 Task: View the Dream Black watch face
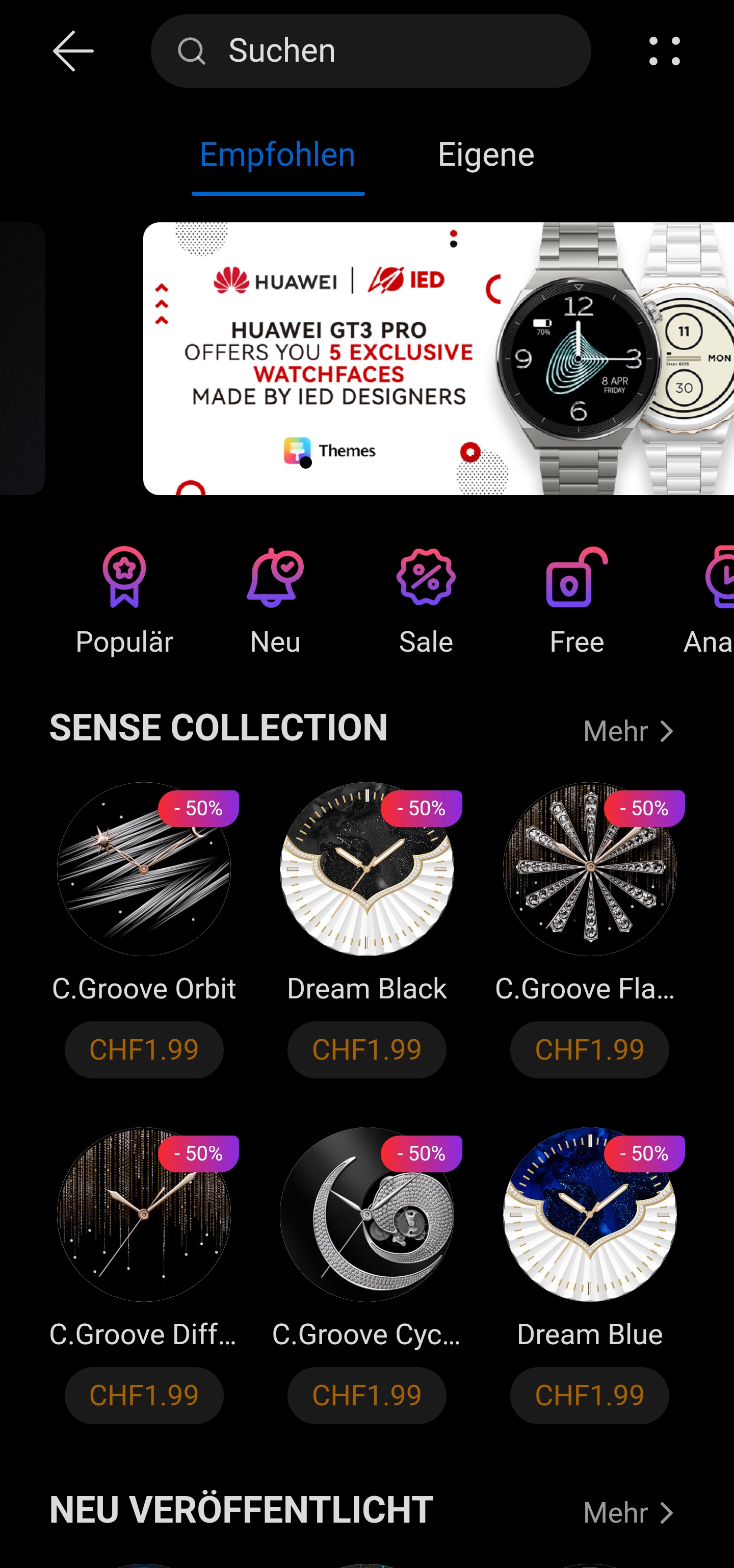coord(366,869)
